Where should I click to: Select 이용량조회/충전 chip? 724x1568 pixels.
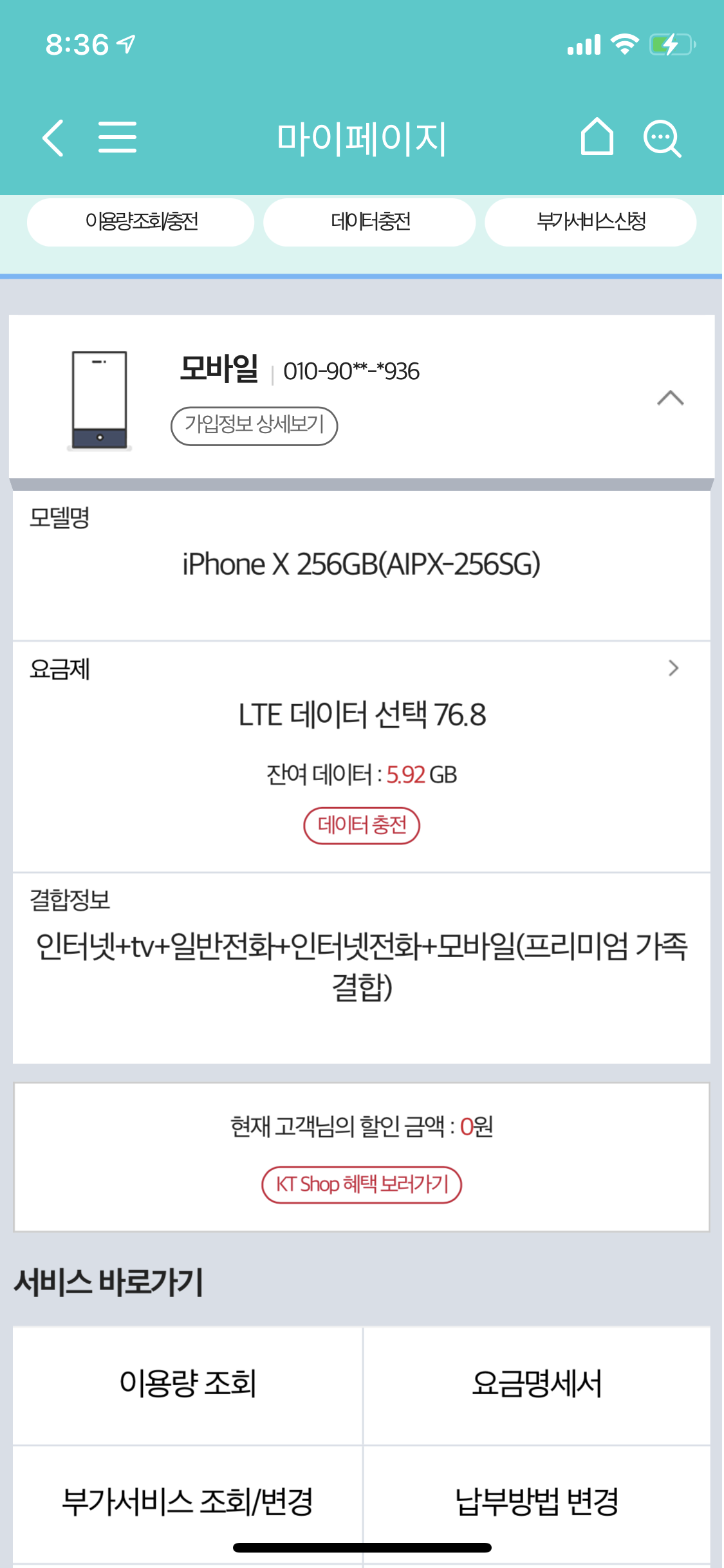pyautogui.click(x=141, y=222)
